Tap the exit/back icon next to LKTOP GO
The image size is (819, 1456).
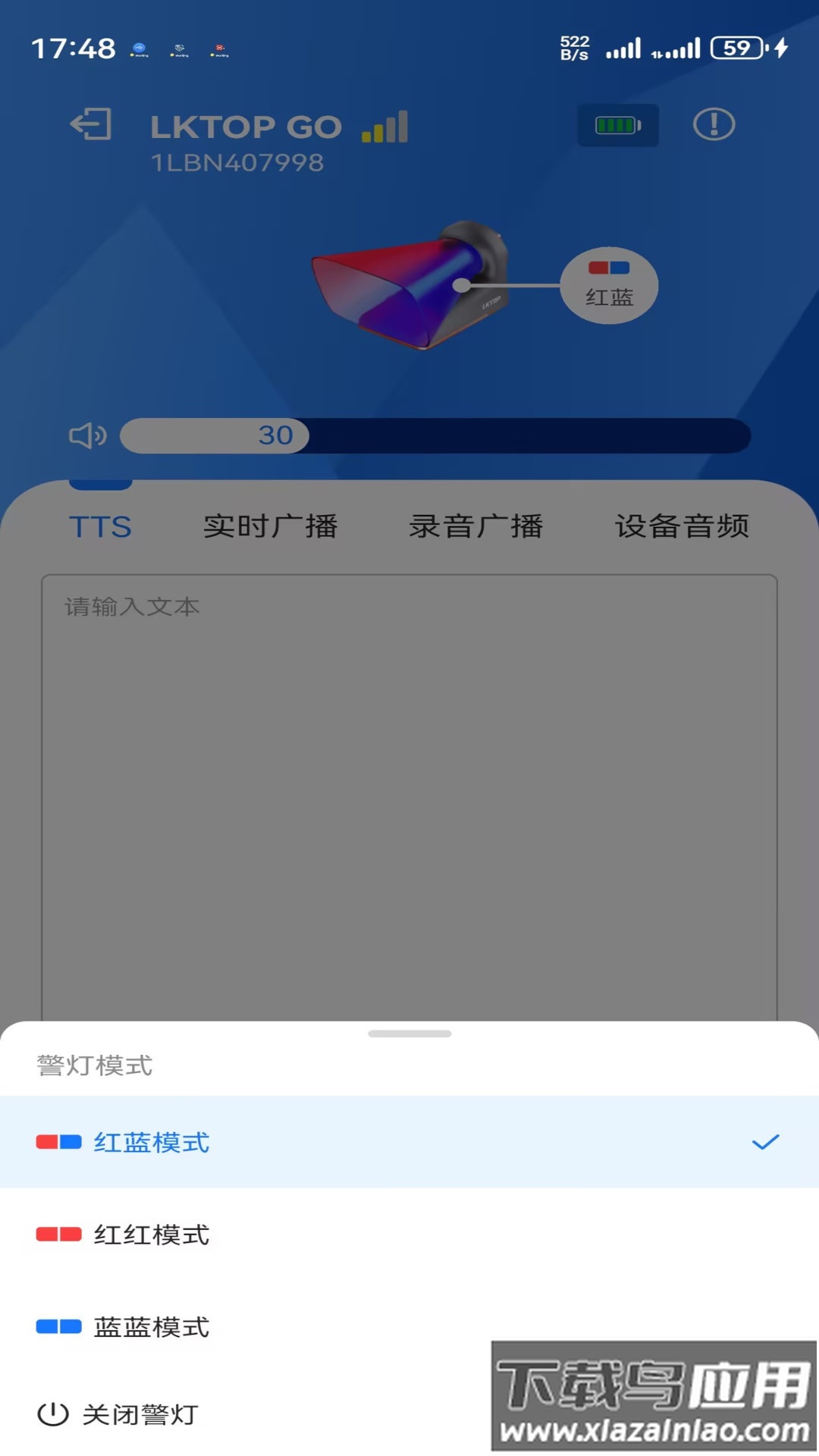pyautogui.click(x=91, y=124)
